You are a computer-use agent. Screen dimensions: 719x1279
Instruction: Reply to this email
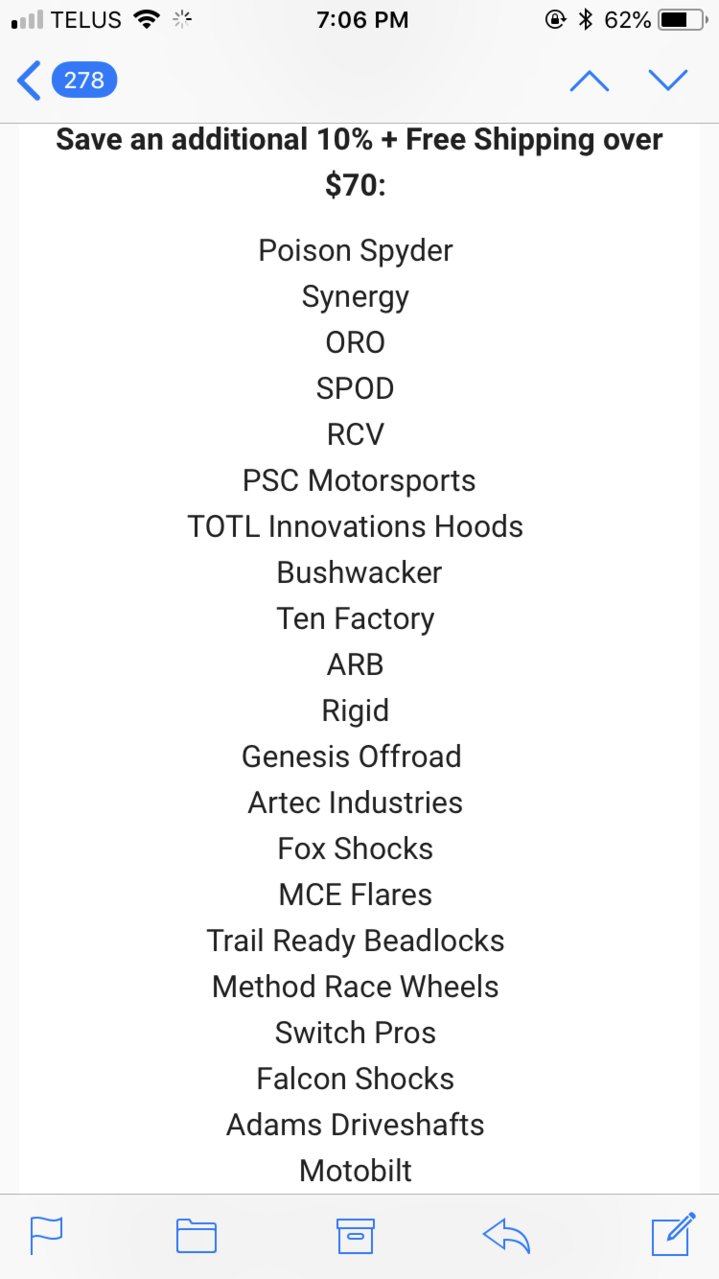[506, 1236]
